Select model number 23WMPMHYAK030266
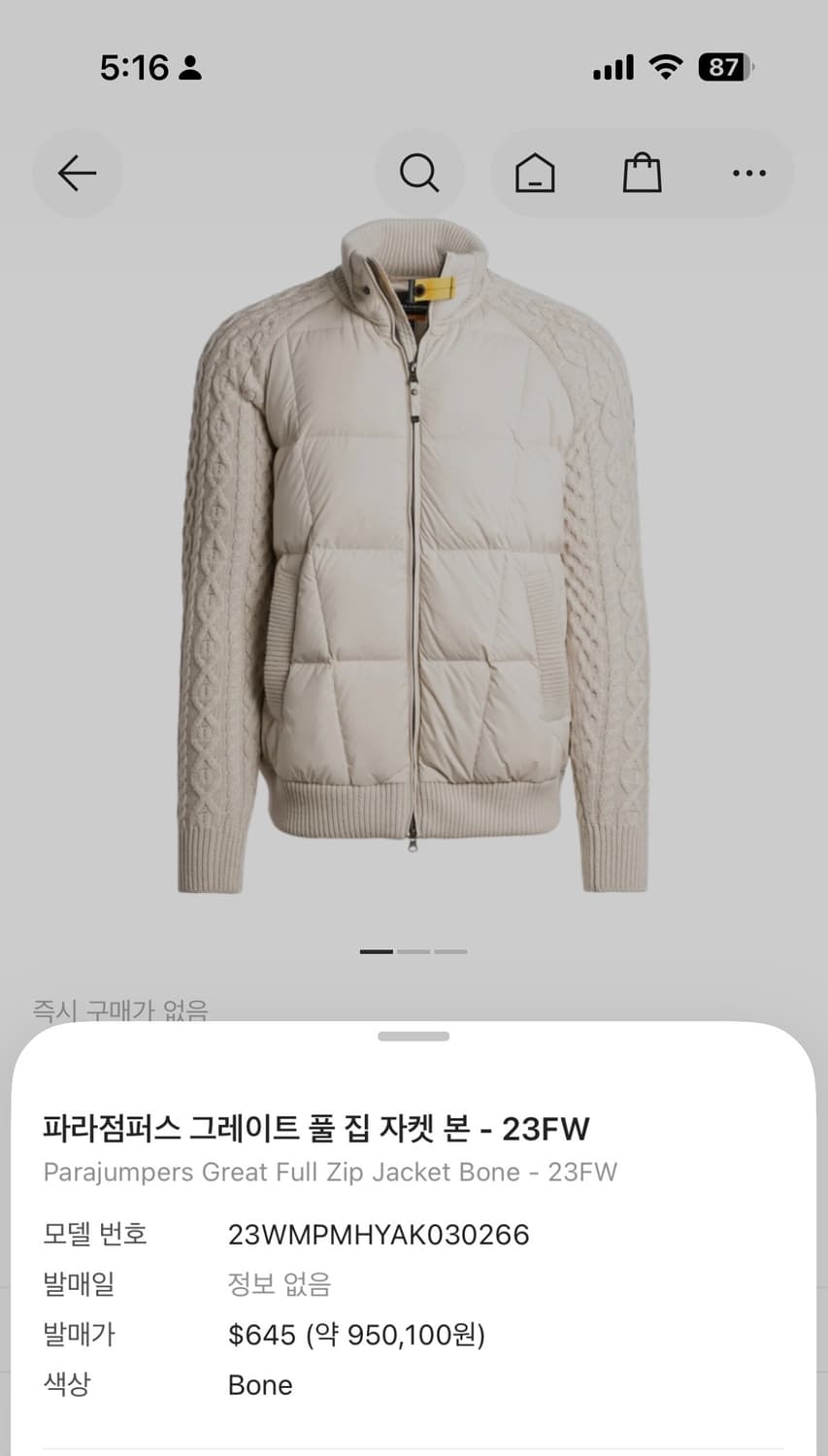 coord(378,1235)
